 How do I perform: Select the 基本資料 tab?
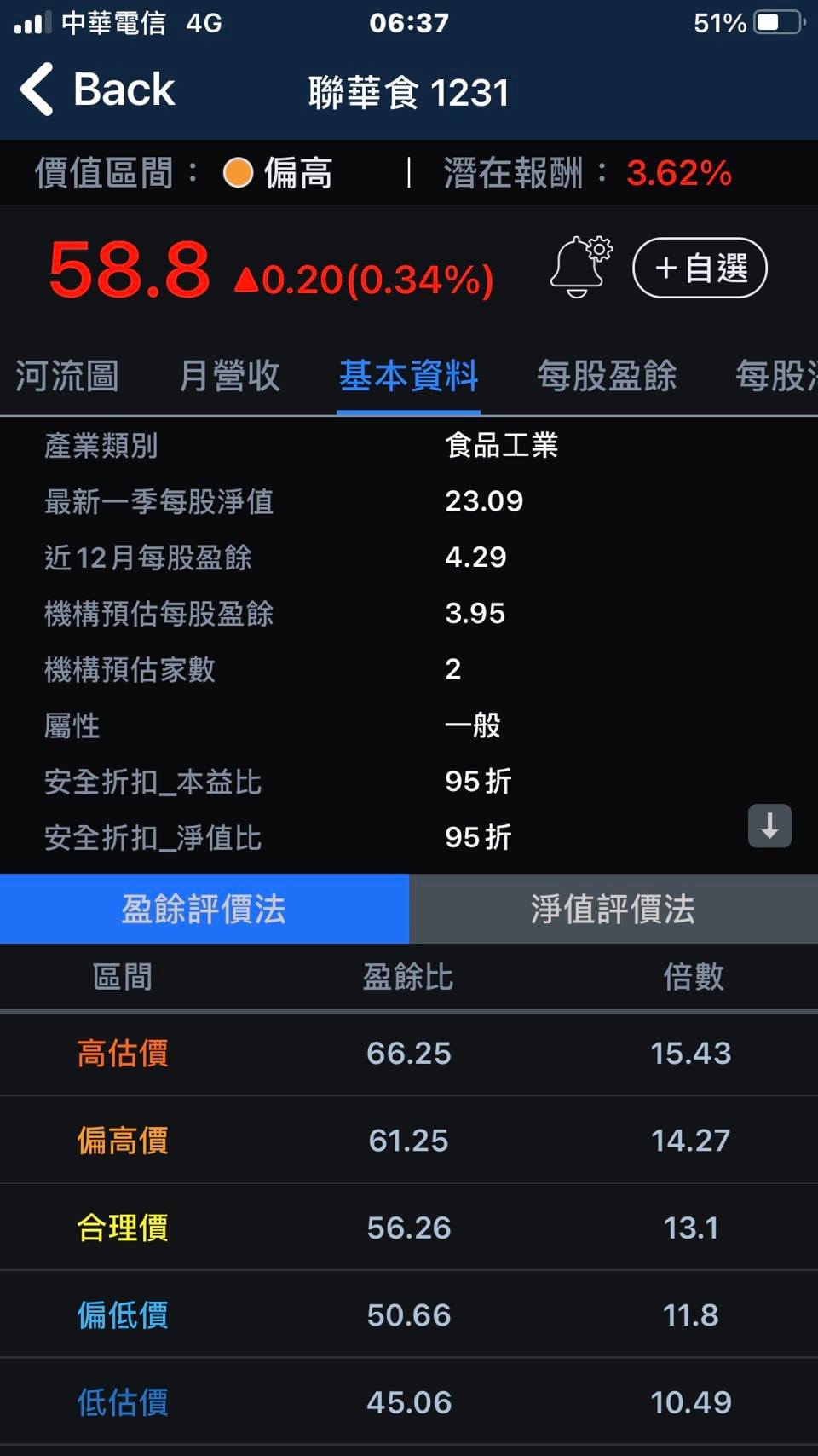point(408,376)
